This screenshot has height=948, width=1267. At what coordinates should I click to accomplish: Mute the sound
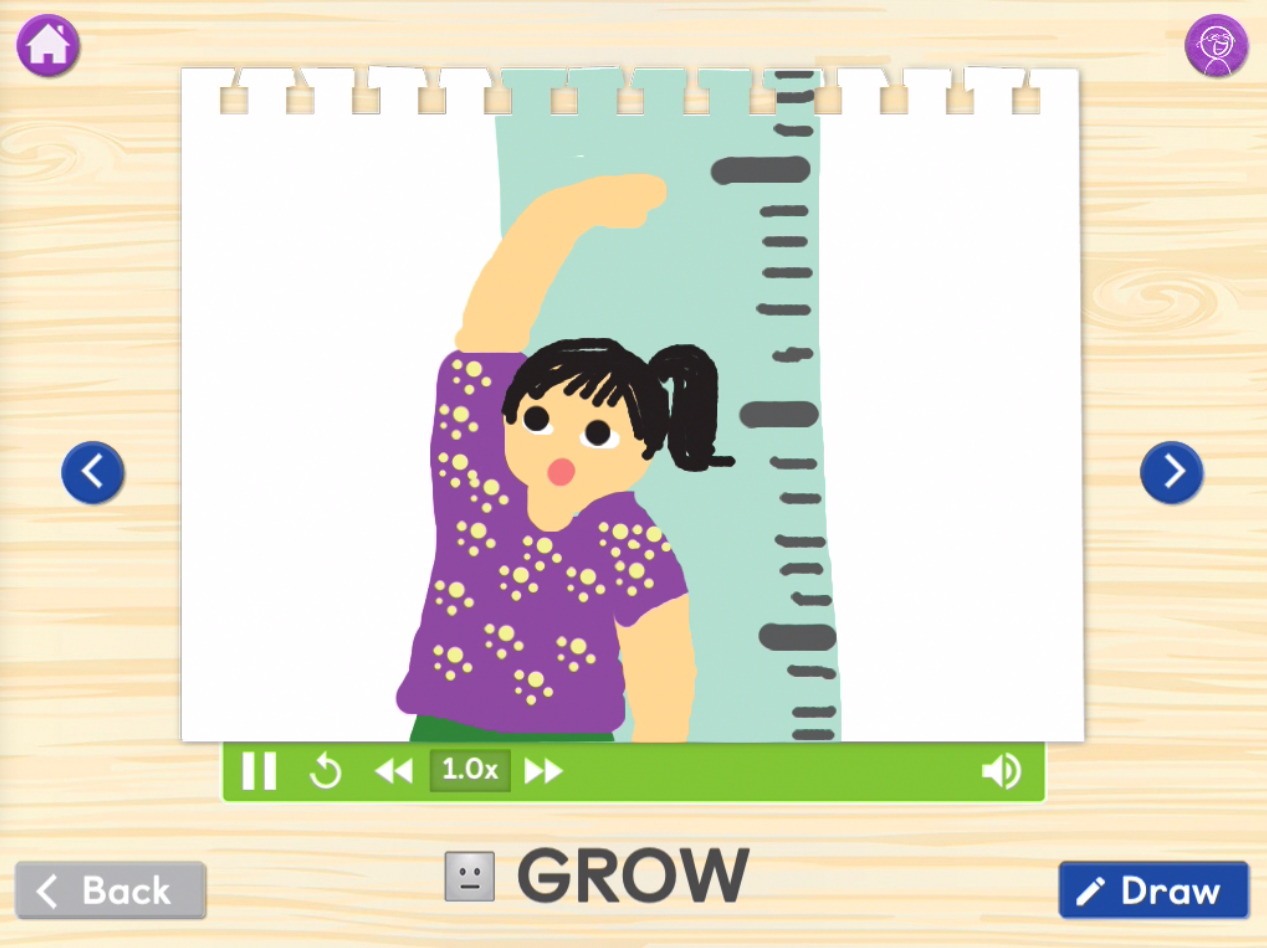point(1001,771)
